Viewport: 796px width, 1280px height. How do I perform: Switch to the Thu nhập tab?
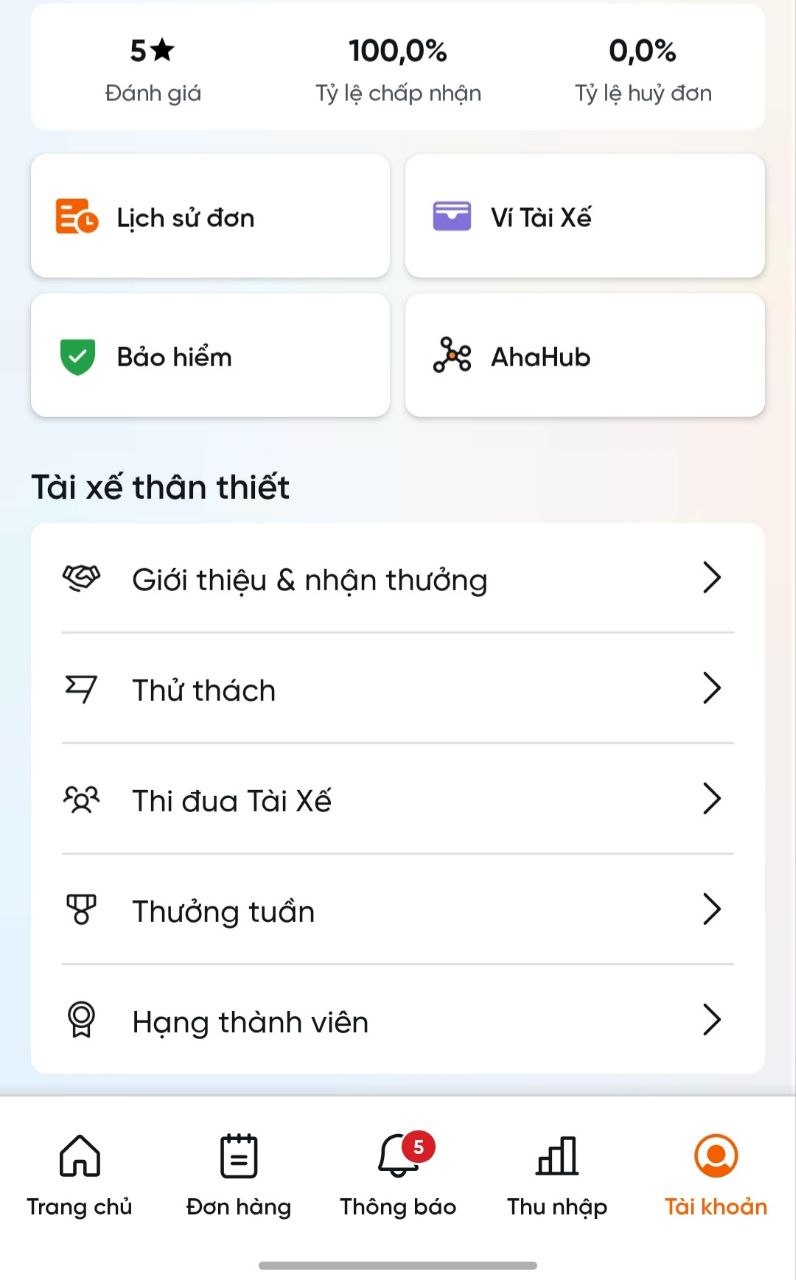click(x=557, y=1175)
